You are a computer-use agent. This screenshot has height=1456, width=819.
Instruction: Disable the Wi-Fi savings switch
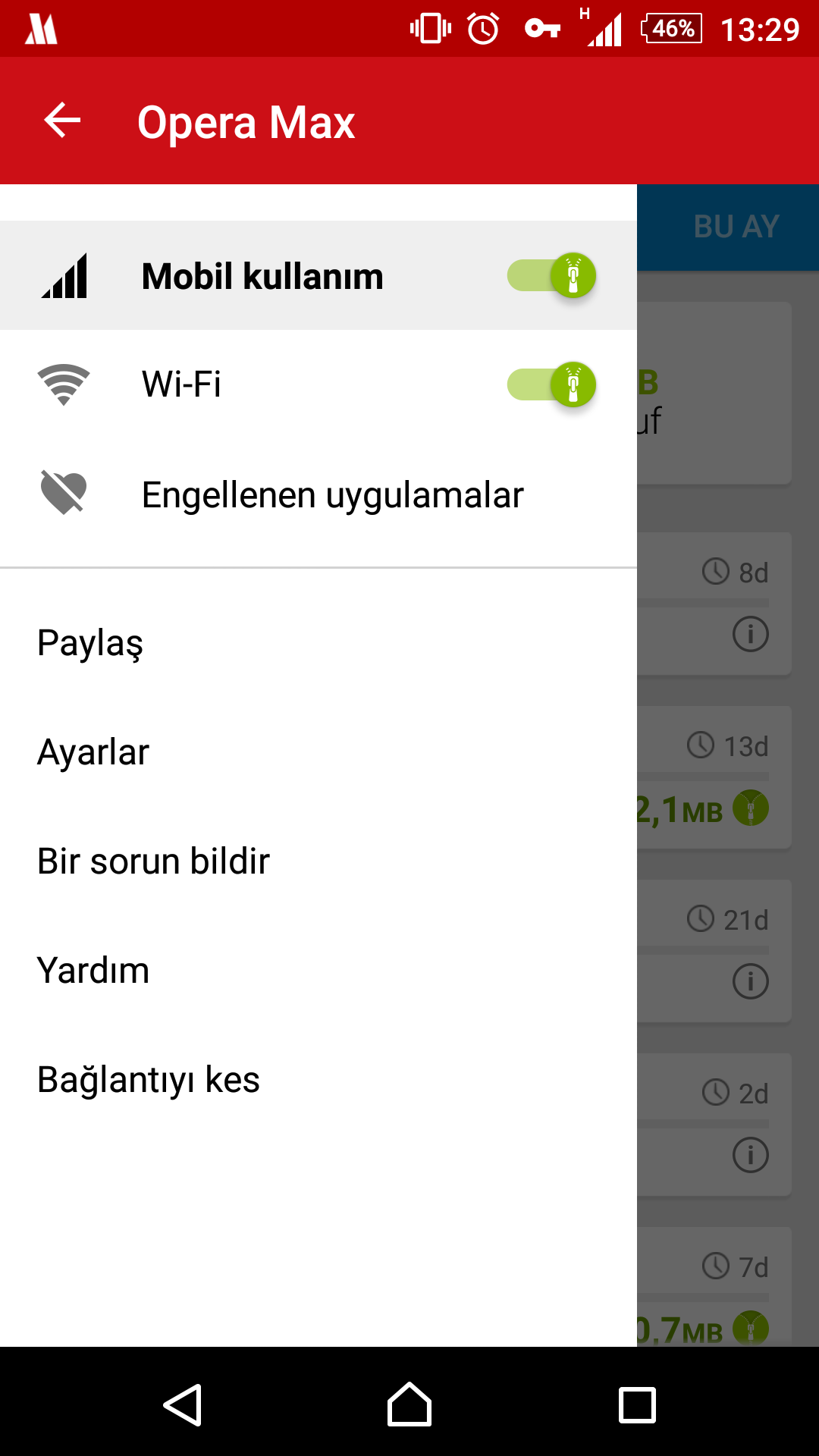point(551,384)
